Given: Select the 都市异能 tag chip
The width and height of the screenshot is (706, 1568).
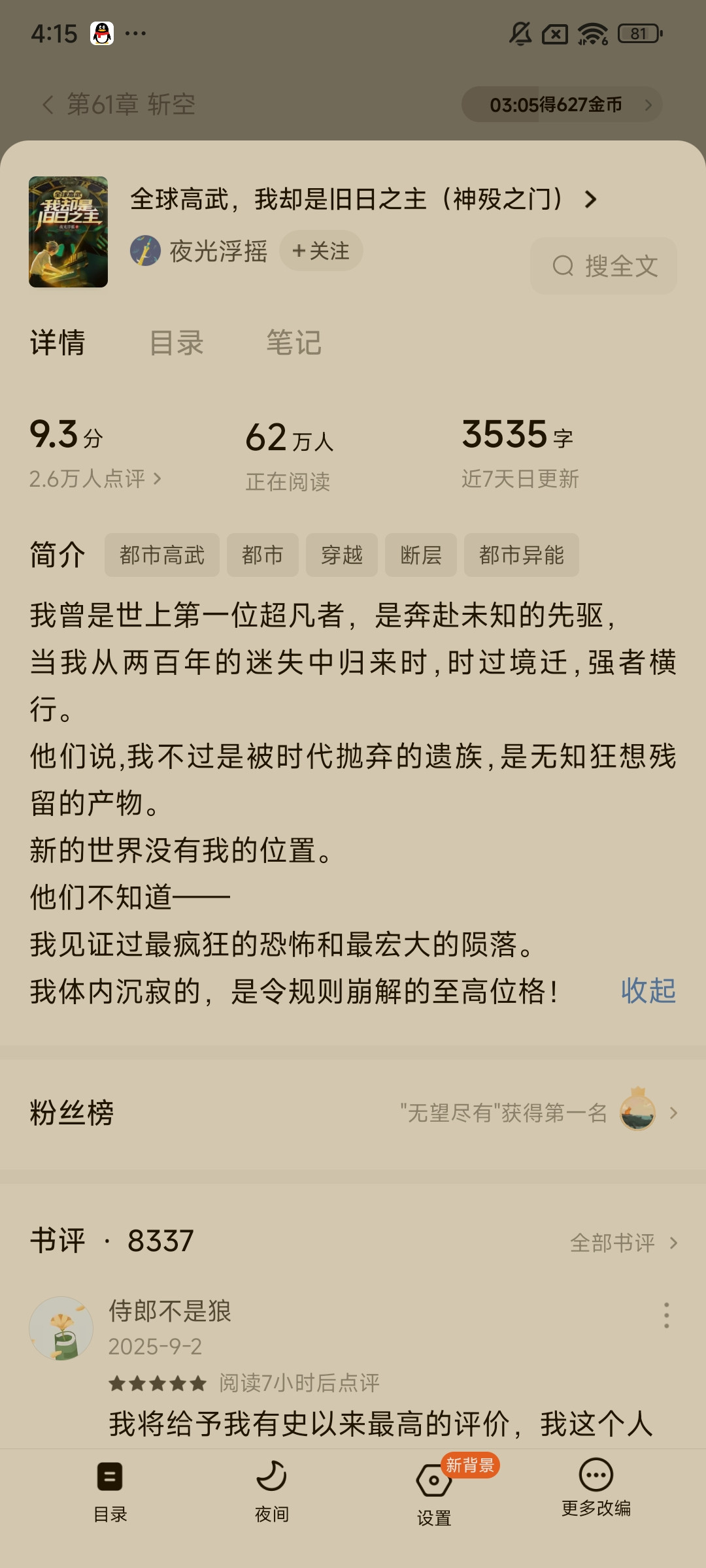Looking at the screenshot, I should coord(522,555).
